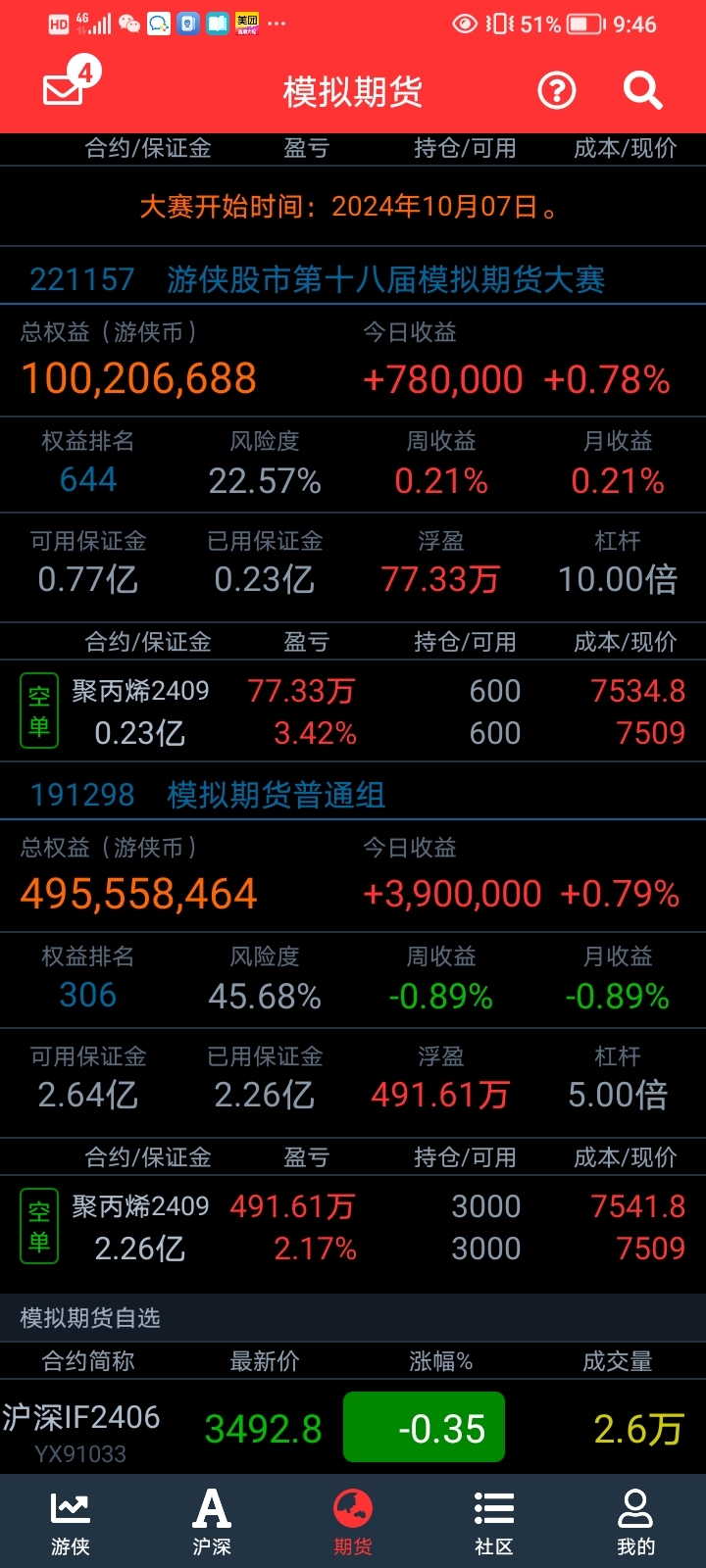Viewport: 706px width, 1568px height.
Task: Tap the -0.35 change percentage button
Action: tap(424, 1429)
